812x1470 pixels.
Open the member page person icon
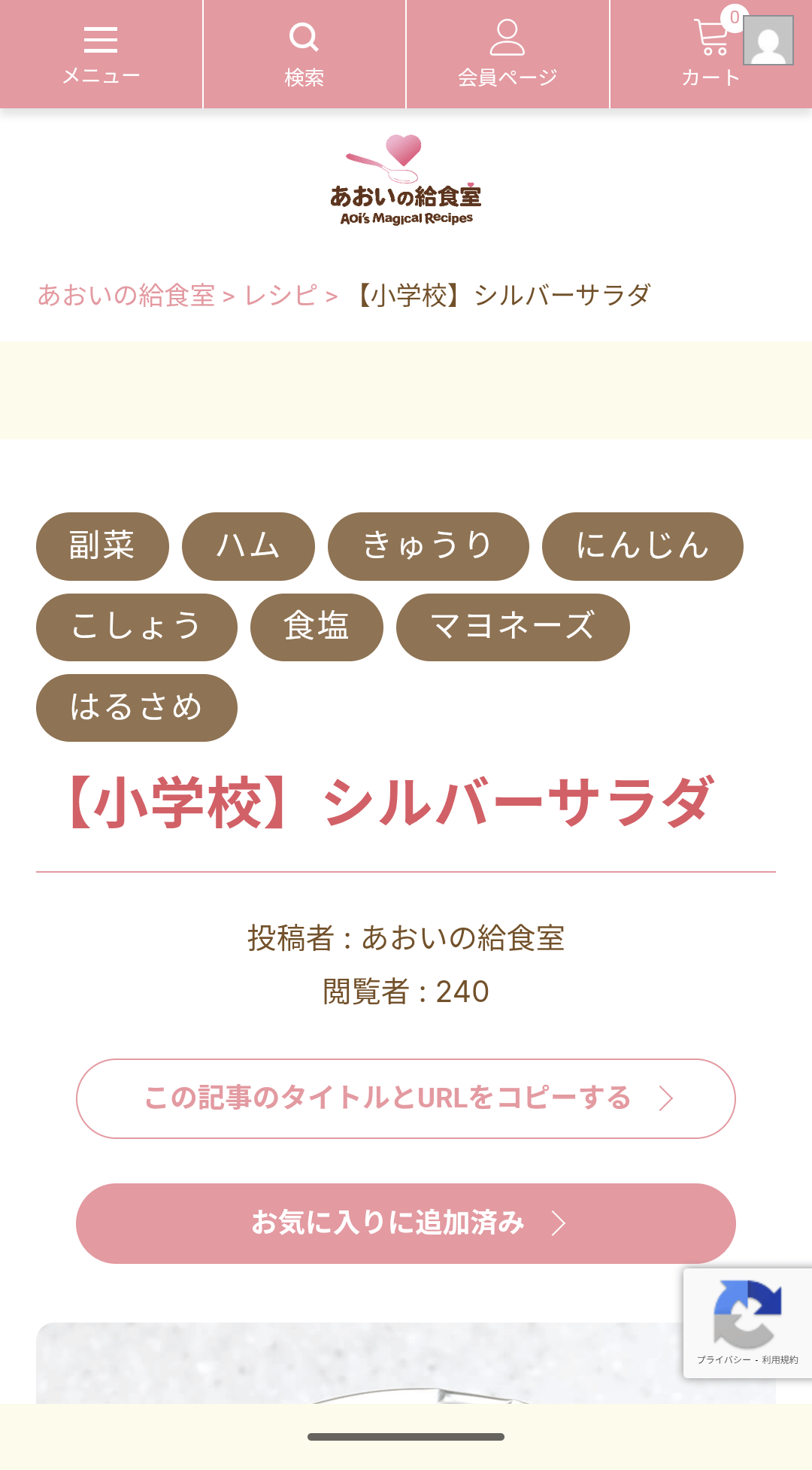507,38
